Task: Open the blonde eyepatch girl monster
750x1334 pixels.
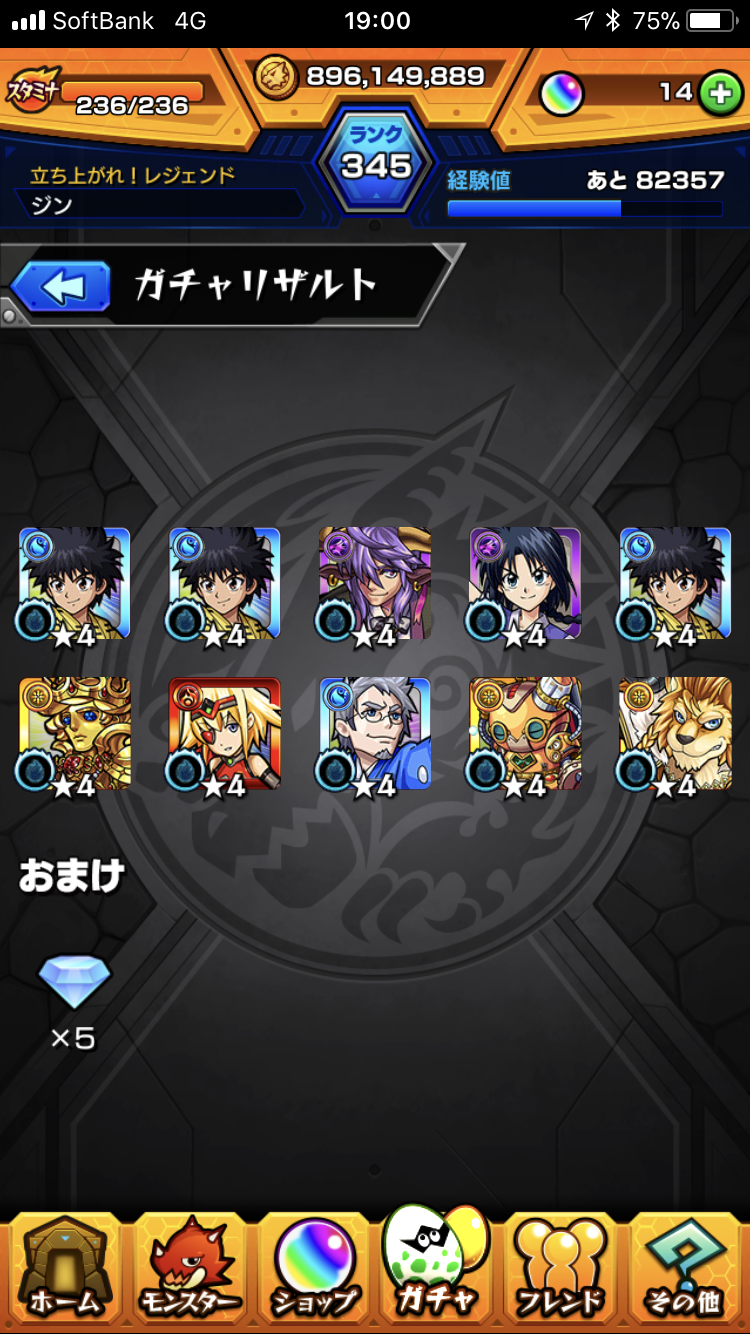Action: [225, 736]
